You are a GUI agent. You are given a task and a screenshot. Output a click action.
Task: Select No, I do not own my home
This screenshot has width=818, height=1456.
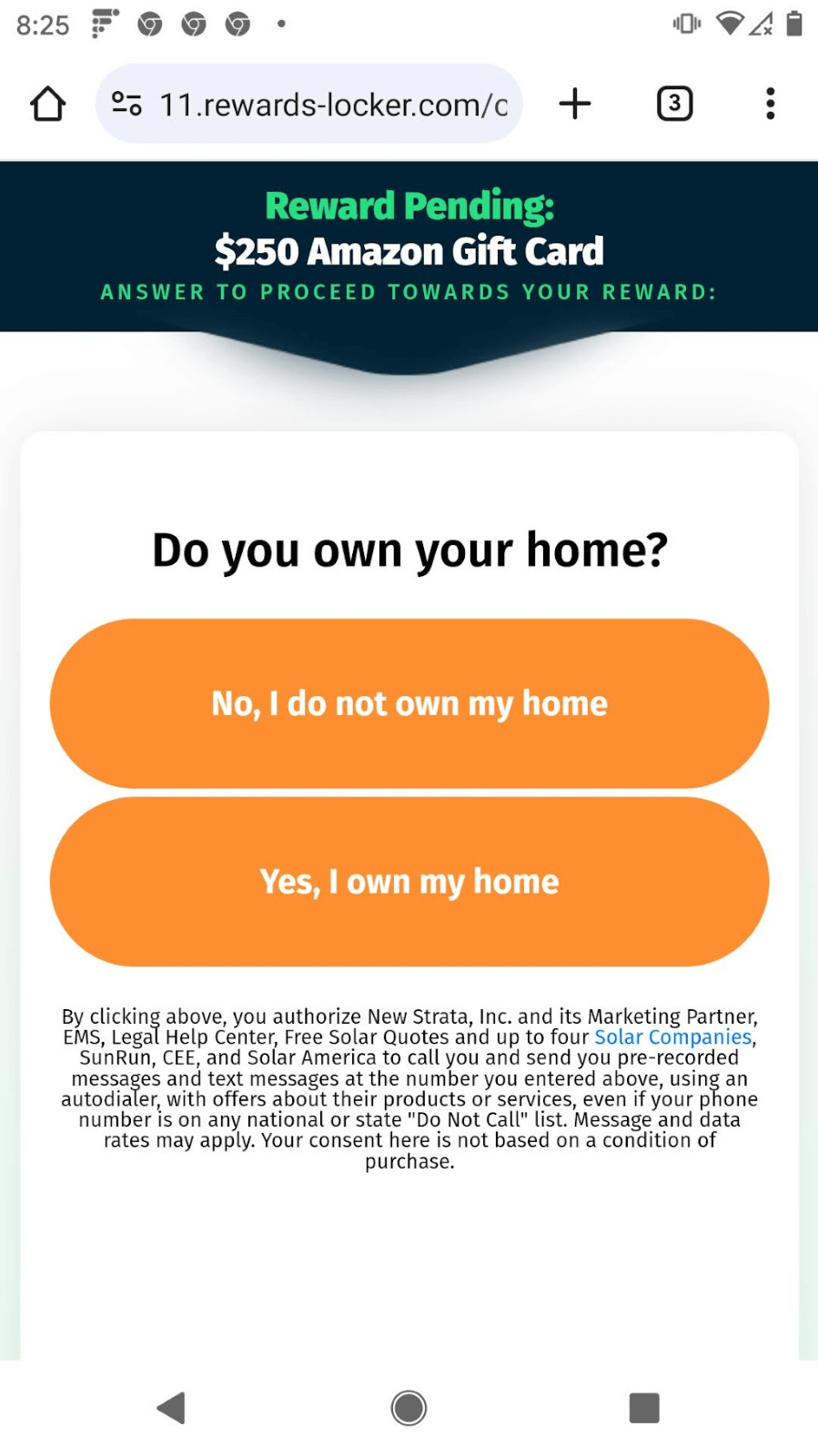pyautogui.click(x=409, y=703)
